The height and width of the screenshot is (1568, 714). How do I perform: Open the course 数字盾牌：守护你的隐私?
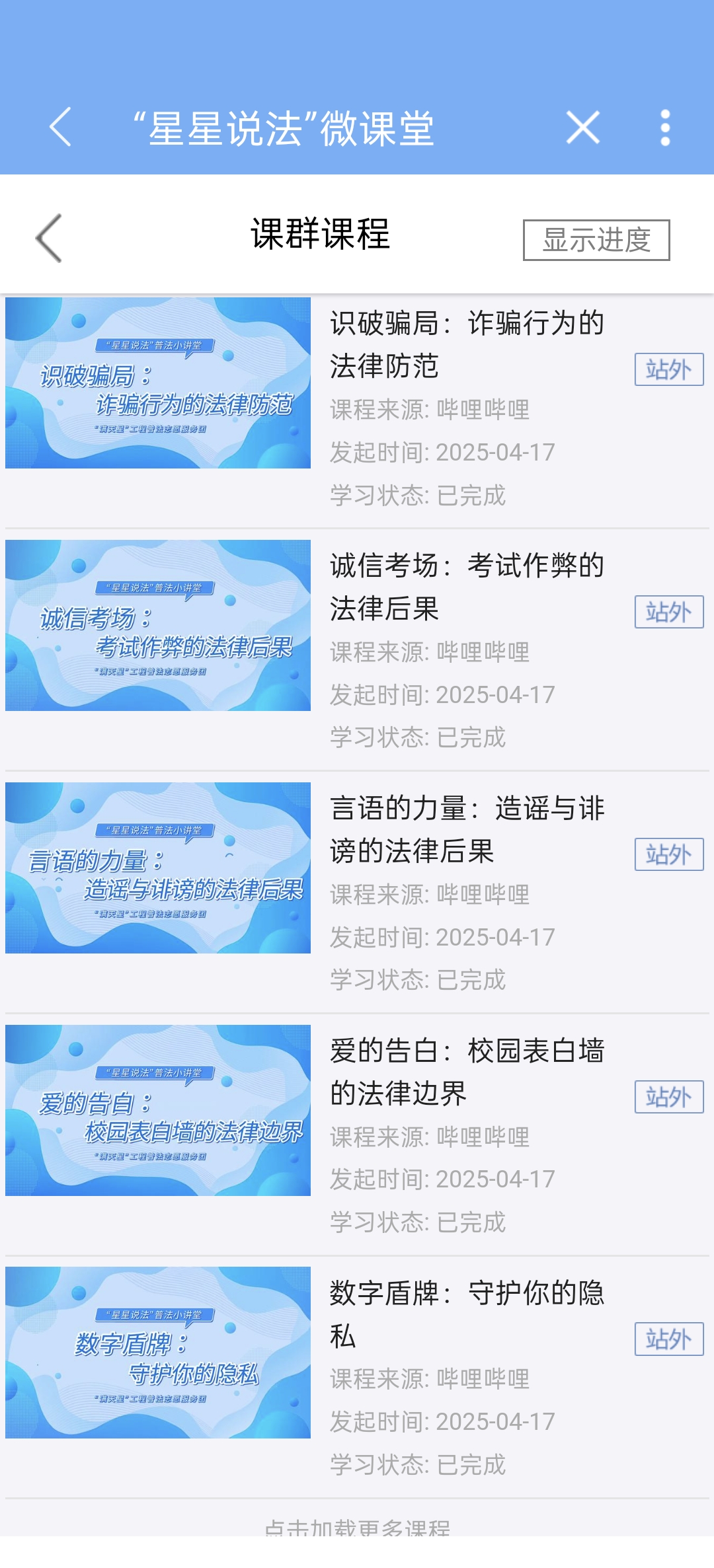pyautogui.click(x=467, y=1314)
